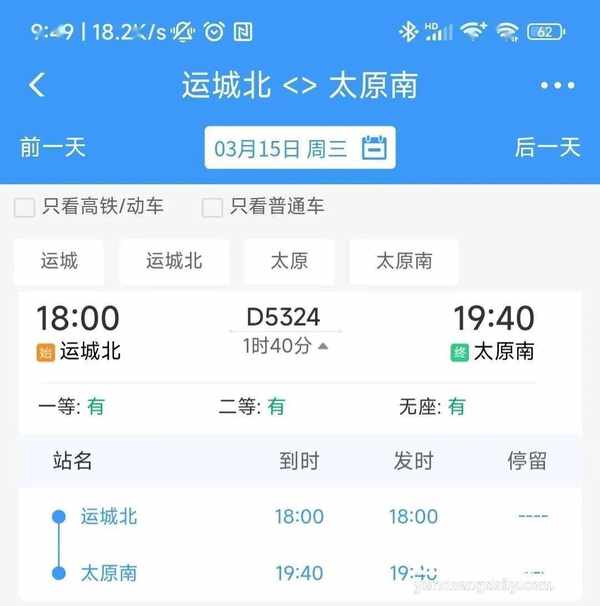Select the 运城北 station chip
This screenshot has width=600, height=606.
pyautogui.click(x=174, y=262)
